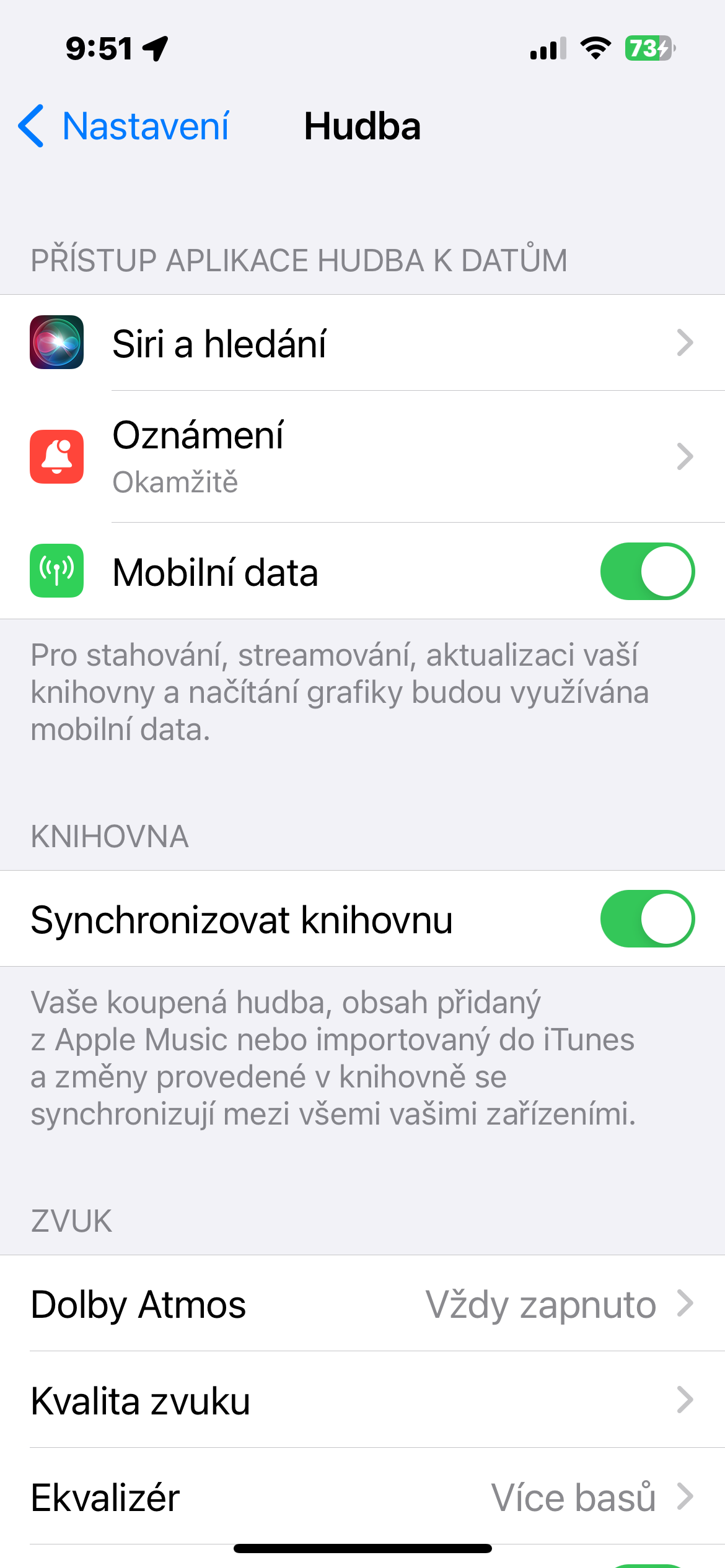Viewport: 725px width, 1568px height.
Task: Disable Mobilní data for Hudba
Action: (647, 572)
